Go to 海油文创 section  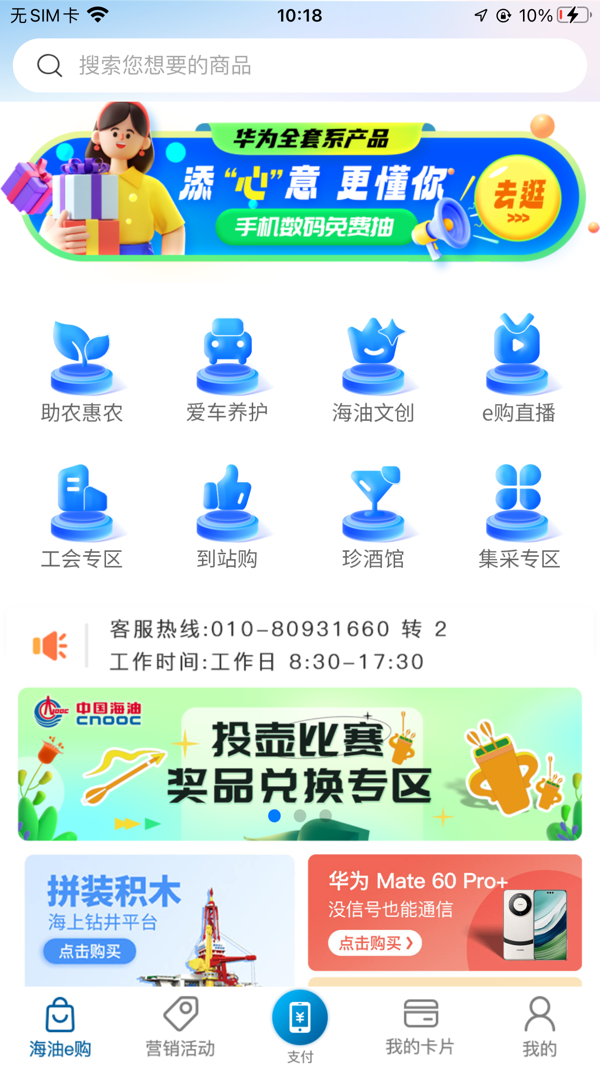[x=373, y=370]
